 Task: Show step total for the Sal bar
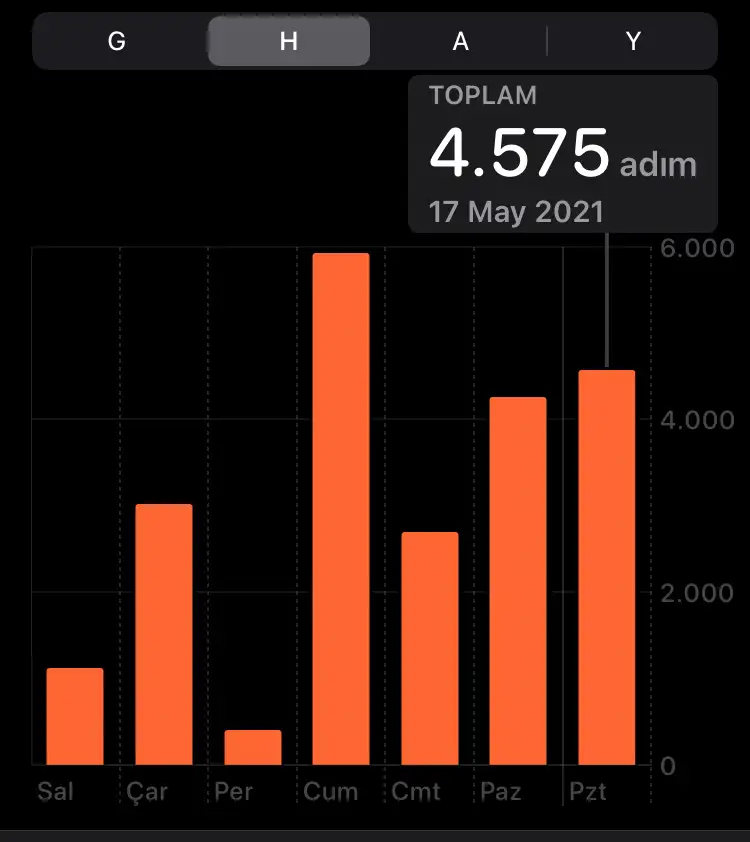pyautogui.click(x=75, y=716)
